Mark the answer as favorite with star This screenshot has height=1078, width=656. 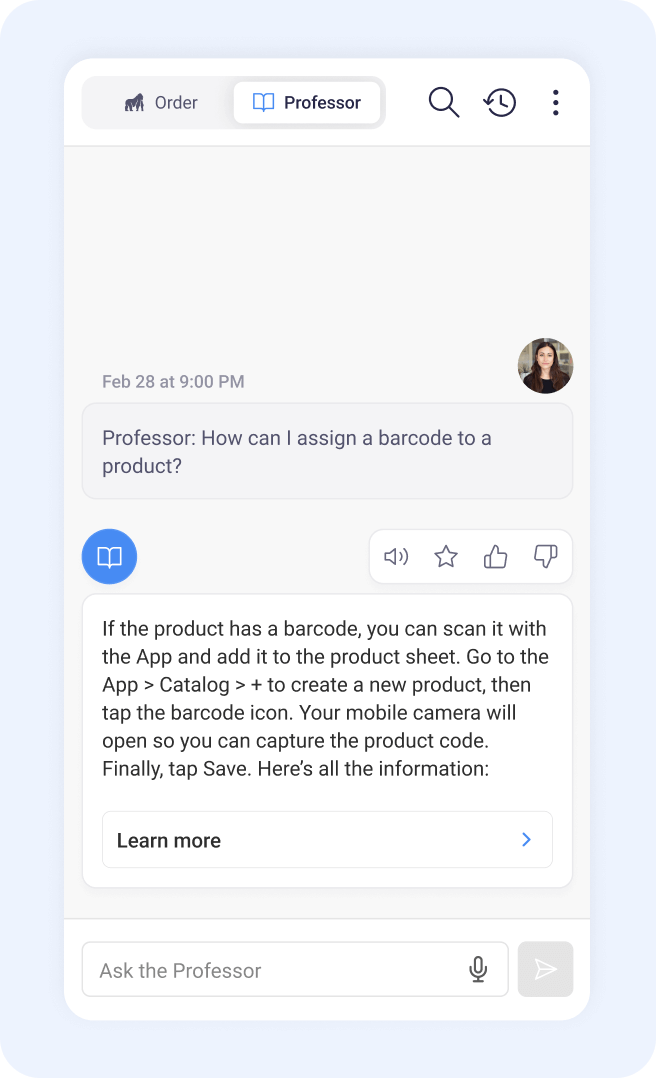(446, 556)
